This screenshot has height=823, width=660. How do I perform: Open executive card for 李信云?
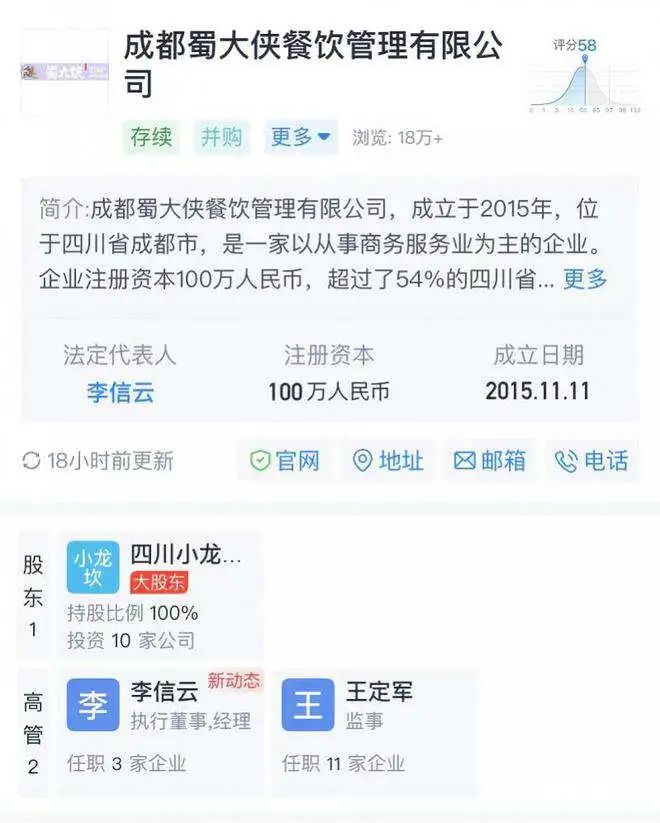(160, 728)
